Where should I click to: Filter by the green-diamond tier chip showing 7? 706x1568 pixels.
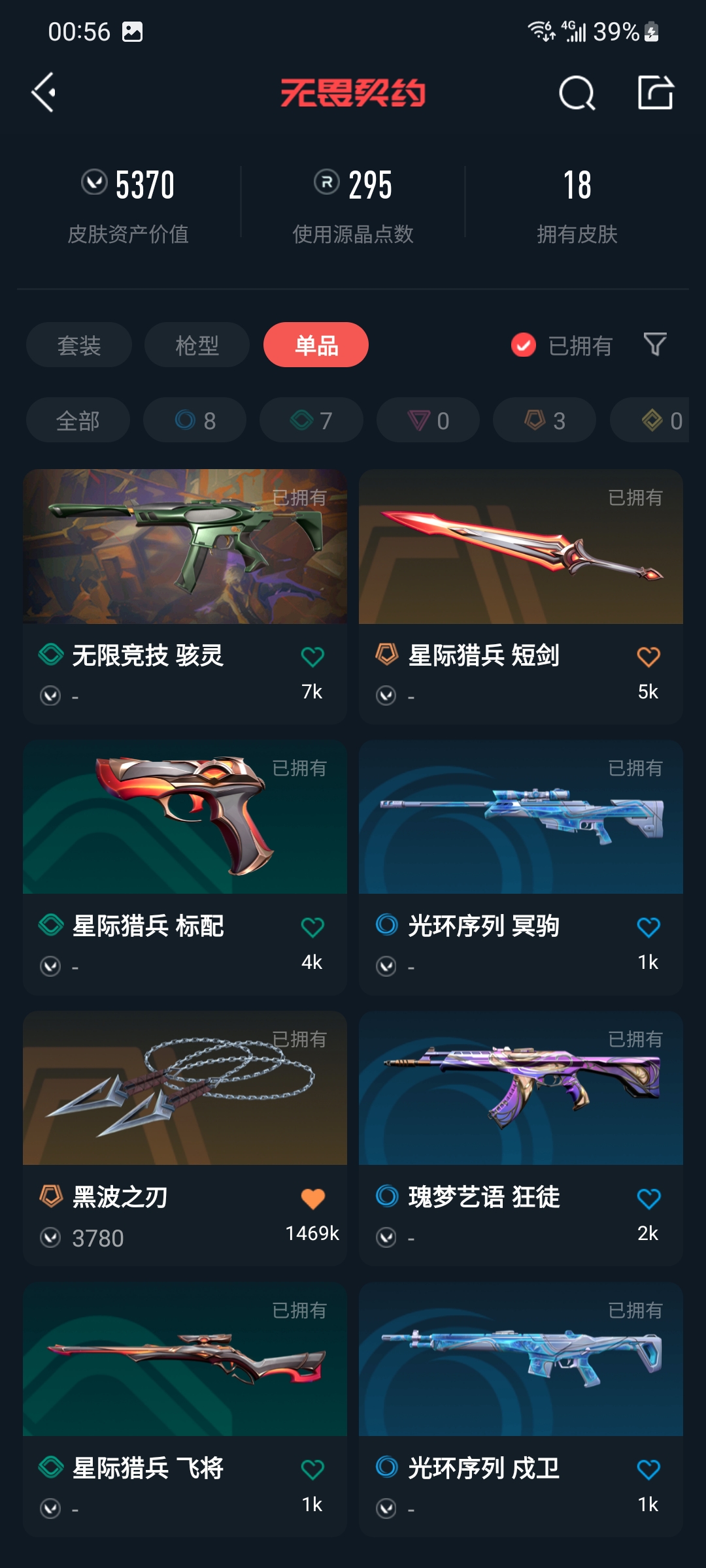(311, 420)
